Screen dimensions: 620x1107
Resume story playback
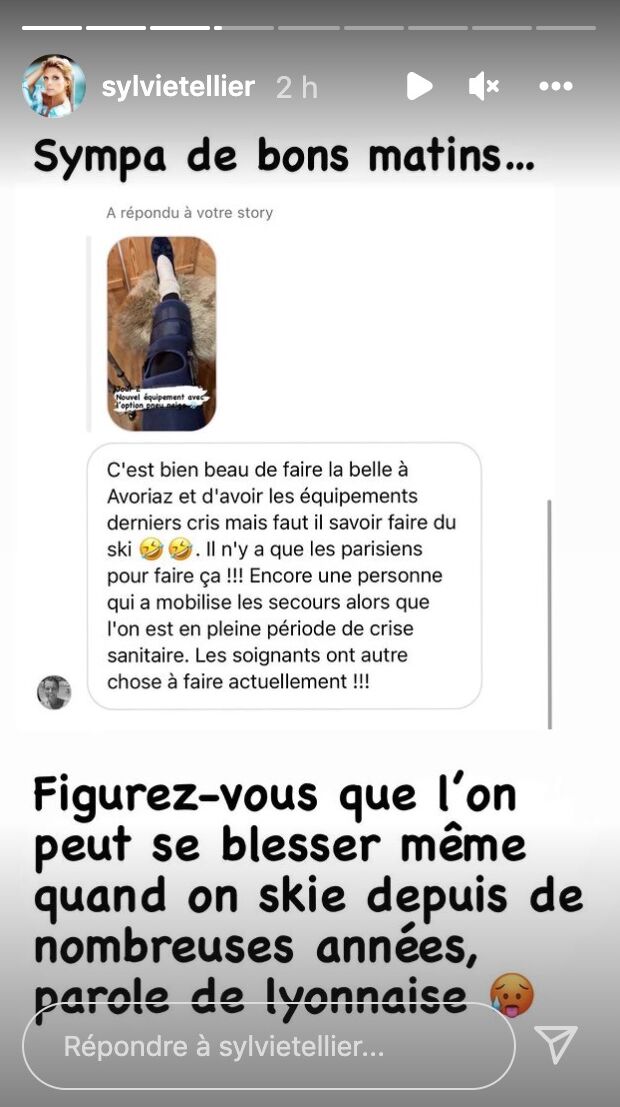click(419, 86)
